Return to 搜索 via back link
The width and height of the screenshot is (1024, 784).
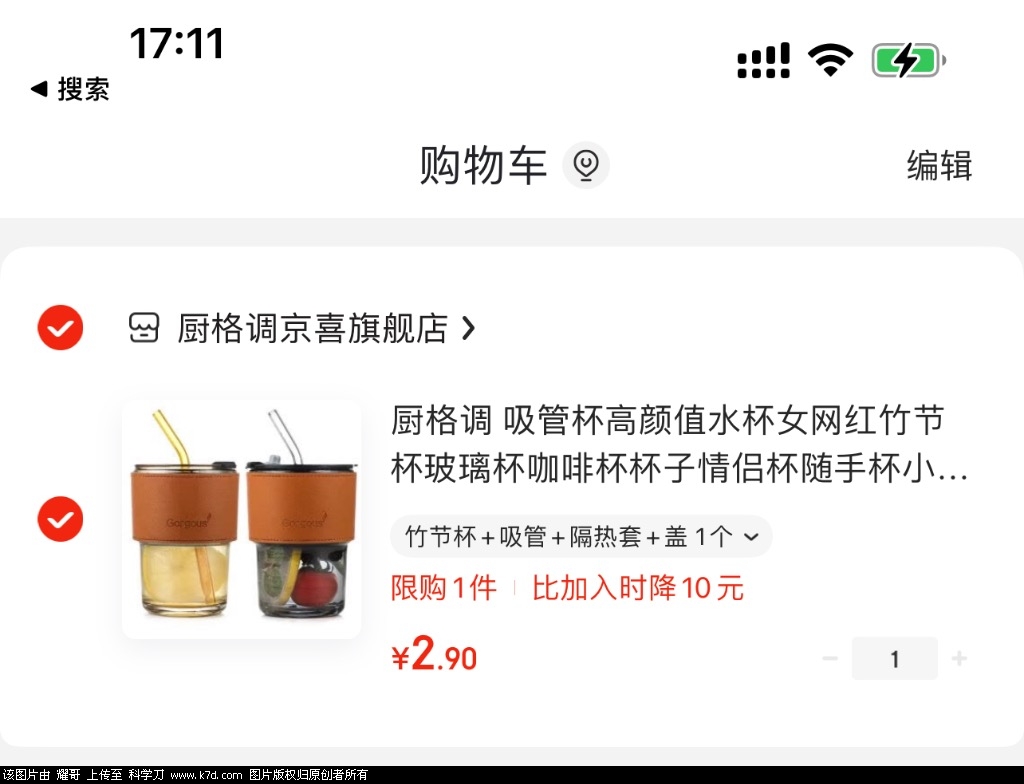70,89
